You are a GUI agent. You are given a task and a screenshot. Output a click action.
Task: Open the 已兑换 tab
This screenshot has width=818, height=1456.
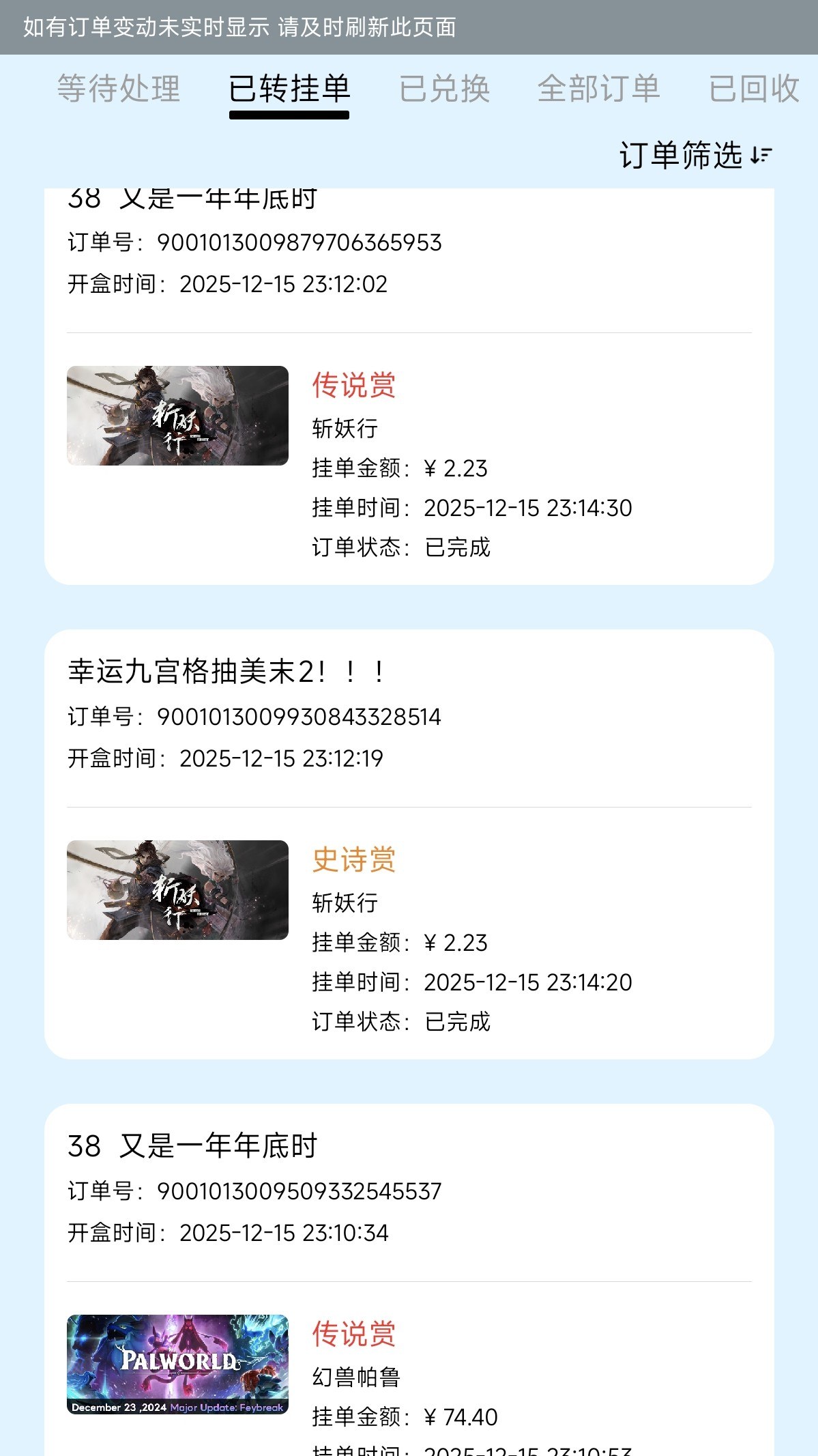[445, 89]
